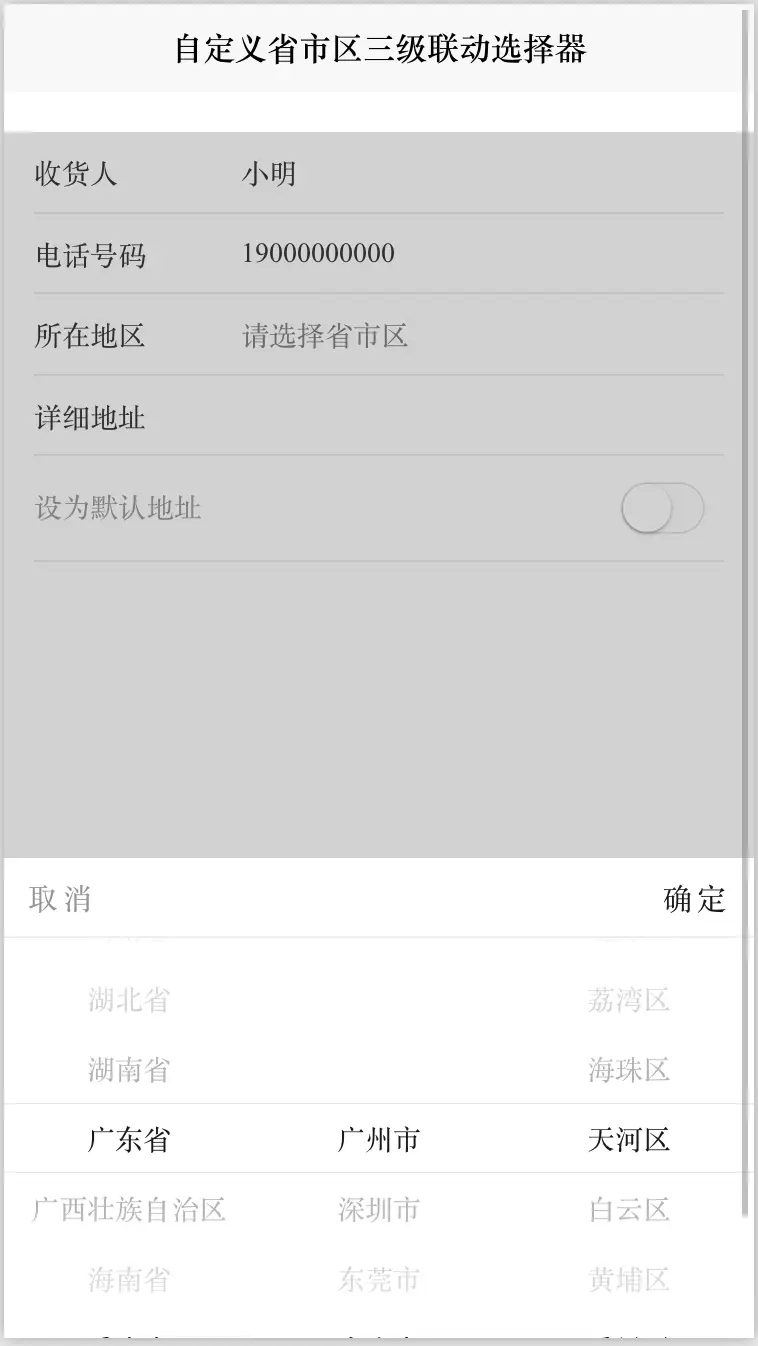Select 深圳市 in the city column
The image size is (758, 1346).
coord(379,1210)
